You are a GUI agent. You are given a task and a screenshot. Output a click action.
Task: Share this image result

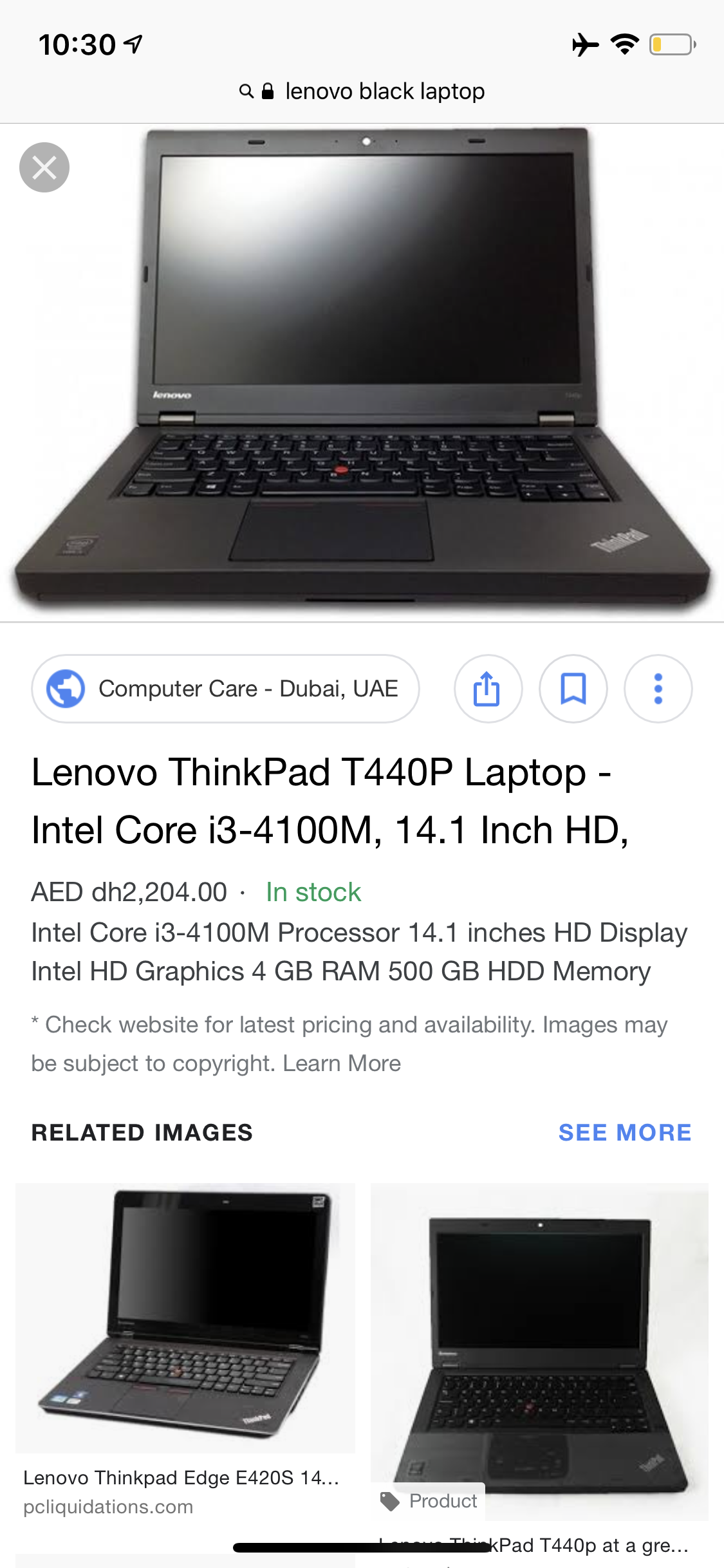coord(488,689)
